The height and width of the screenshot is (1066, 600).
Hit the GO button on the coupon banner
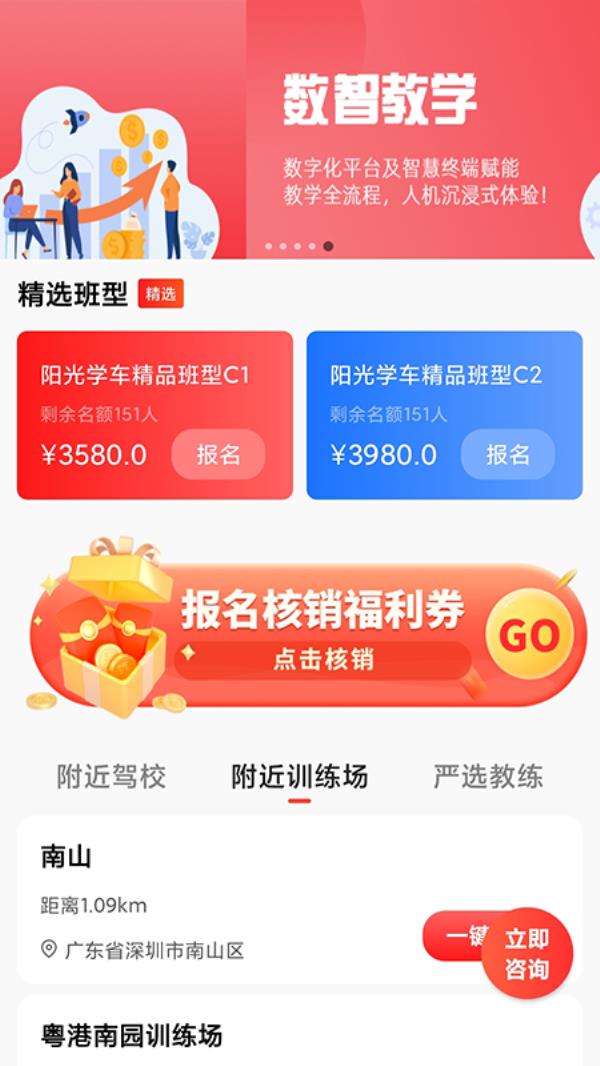(529, 634)
